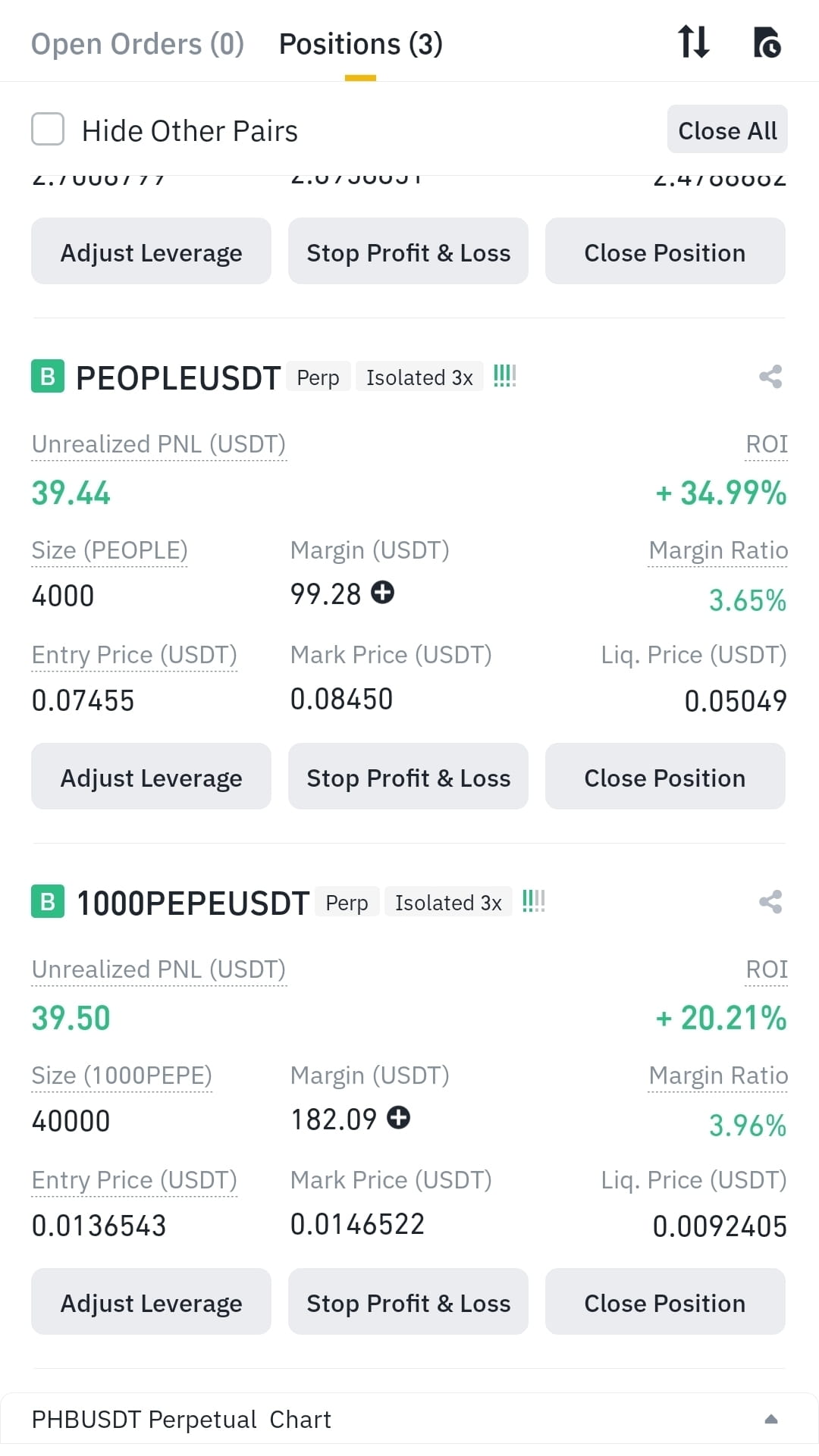Tap Stop Profit & Loss for PEOPLEUSDT
819x1456 pixels.
(408, 776)
